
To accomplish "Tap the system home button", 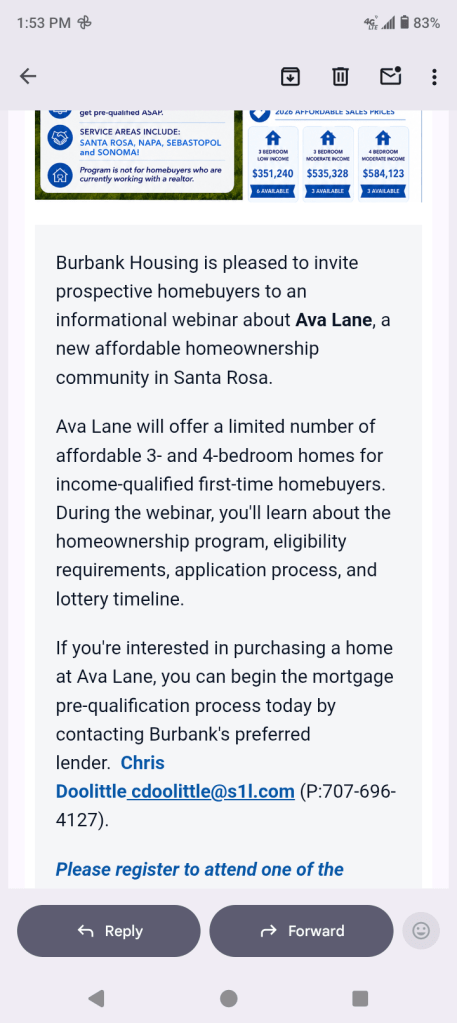I will 228,998.
